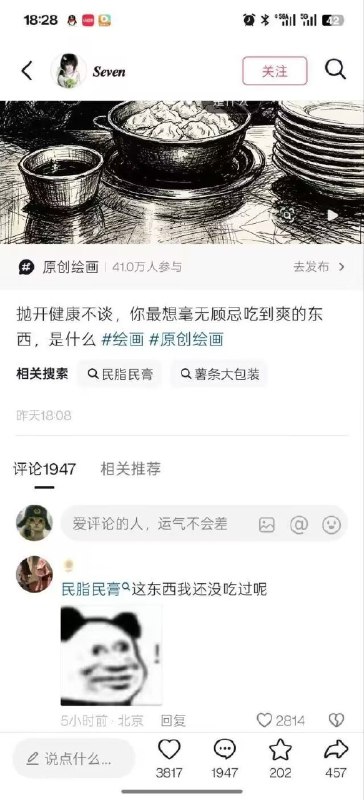The height and width of the screenshot is (800, 364).
Task: Follow Seven with the 关注 button
Action: (x=275, y=71)
